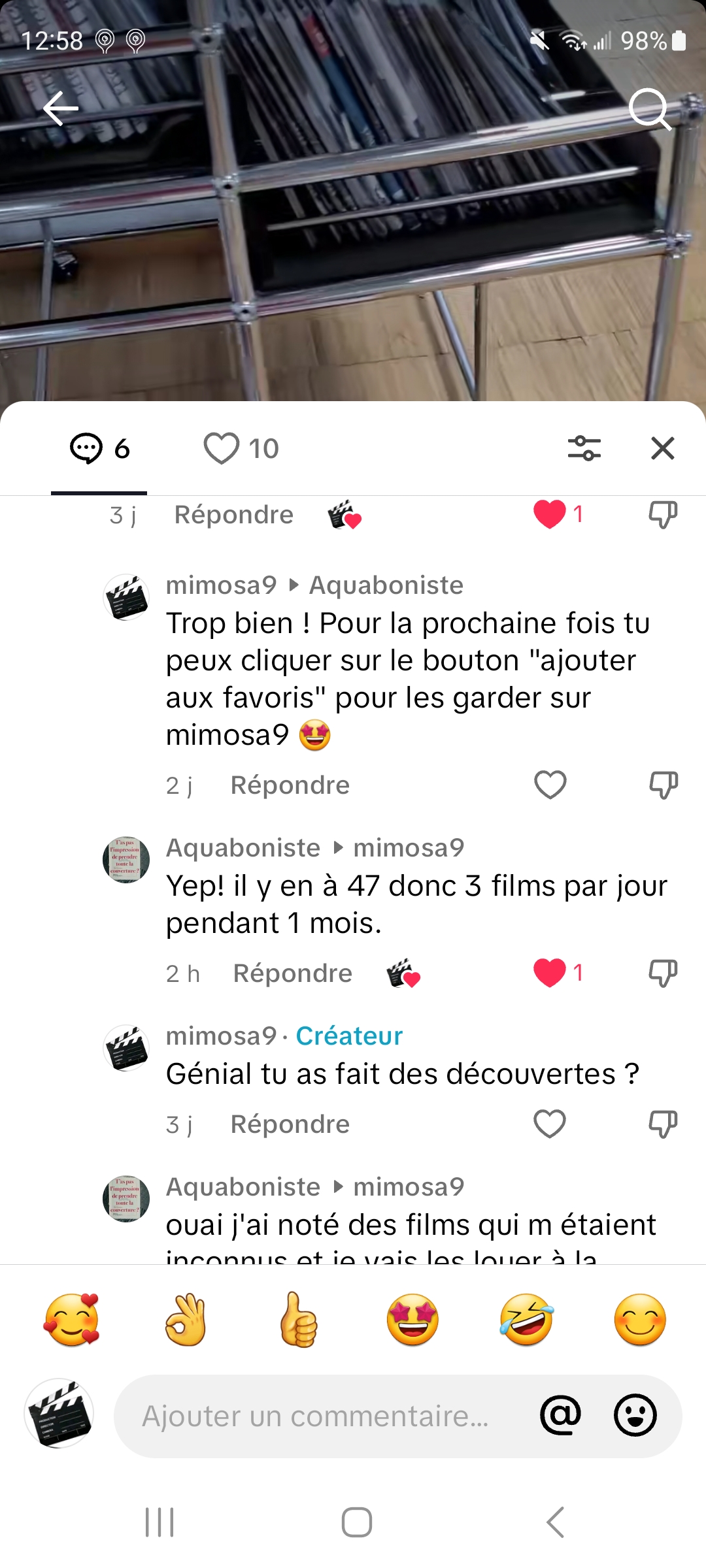Go back using the top-left arrow

[61, 108]
